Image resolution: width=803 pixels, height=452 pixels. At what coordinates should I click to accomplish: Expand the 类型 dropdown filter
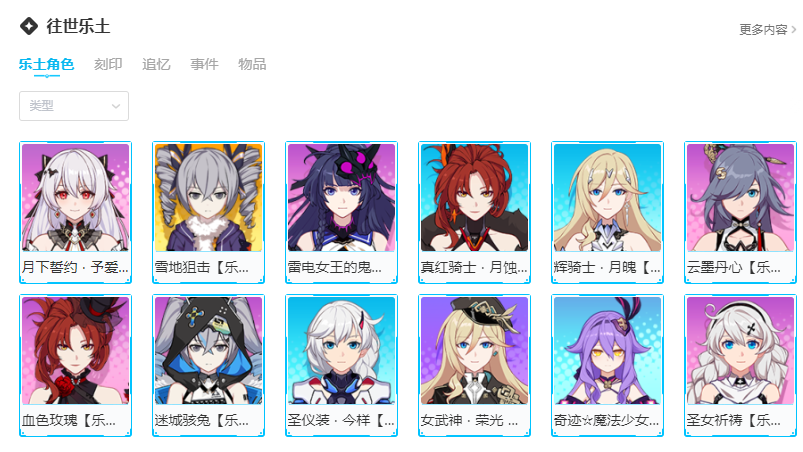point(74,106)
